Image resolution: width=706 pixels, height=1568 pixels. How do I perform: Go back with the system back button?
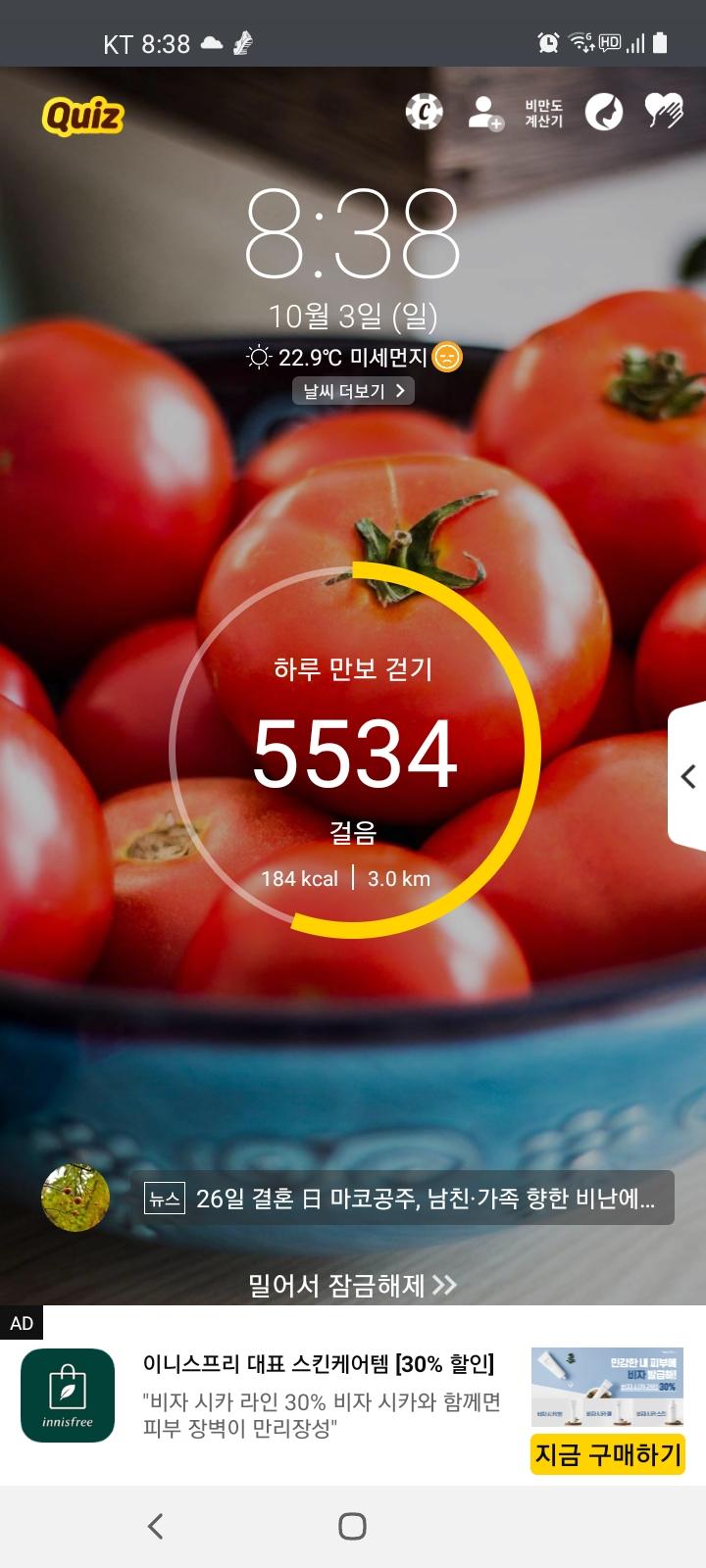[x=155, y=1526]
